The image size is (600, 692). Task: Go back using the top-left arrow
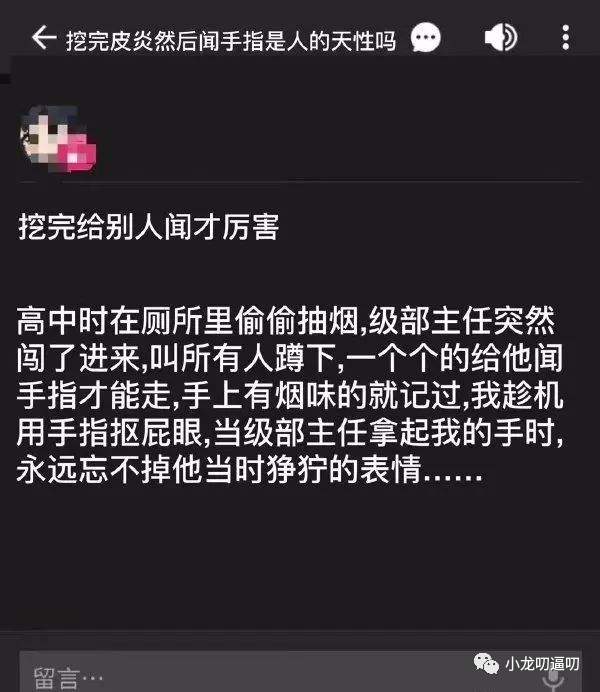point(42,38)
